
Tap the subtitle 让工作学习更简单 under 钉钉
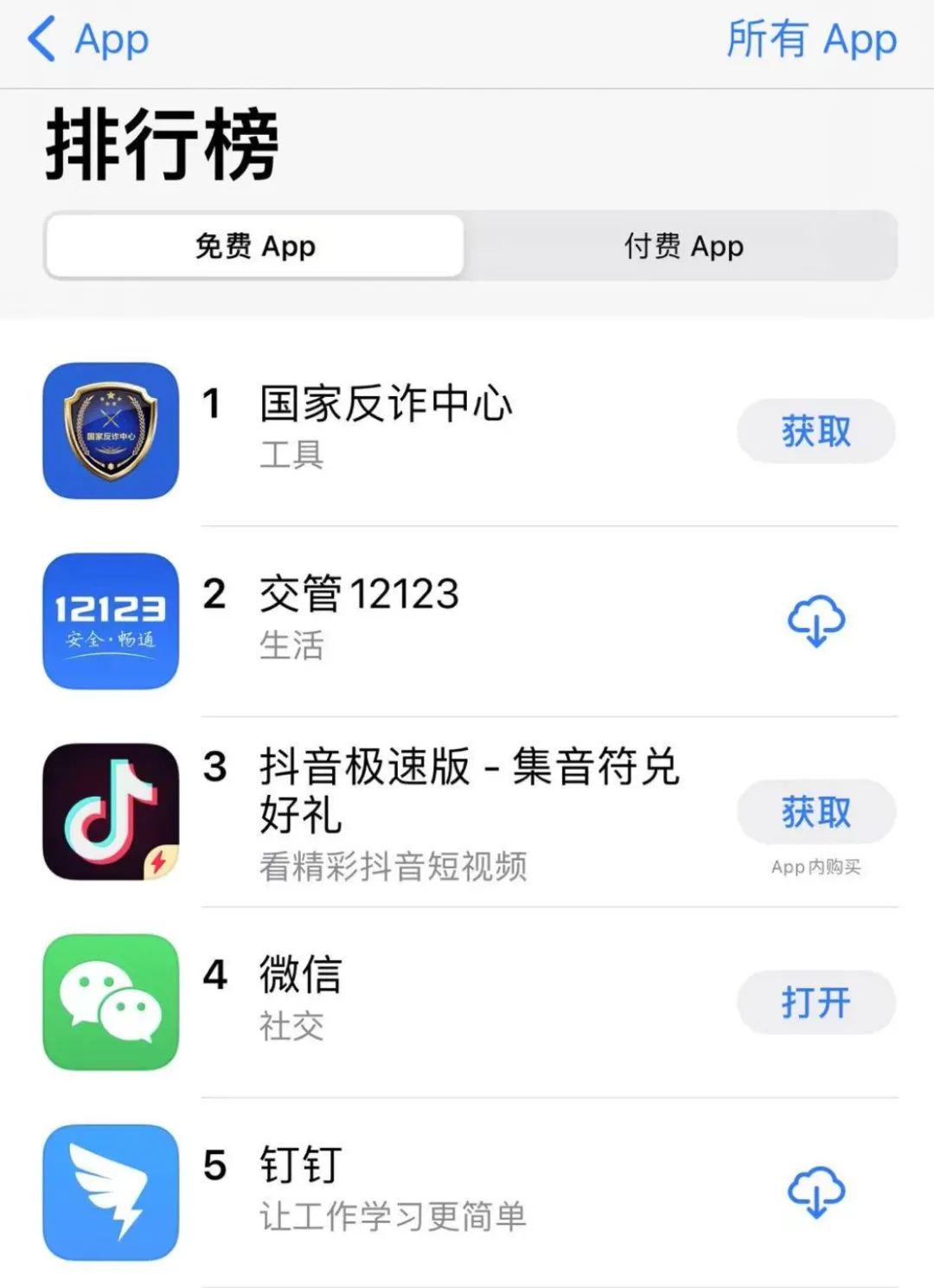[393, 1216]
